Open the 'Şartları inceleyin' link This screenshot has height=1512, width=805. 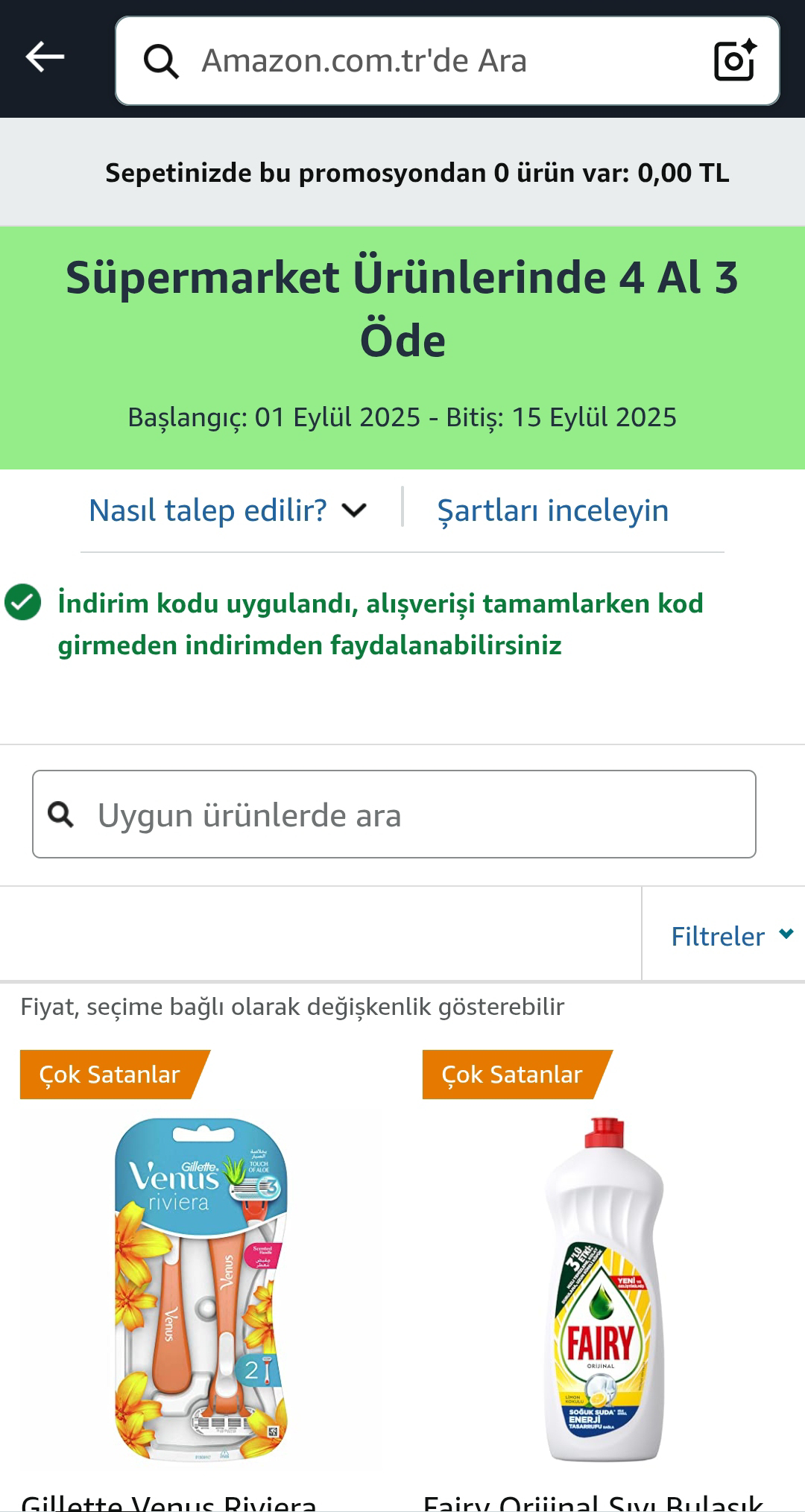click(552, 510)
